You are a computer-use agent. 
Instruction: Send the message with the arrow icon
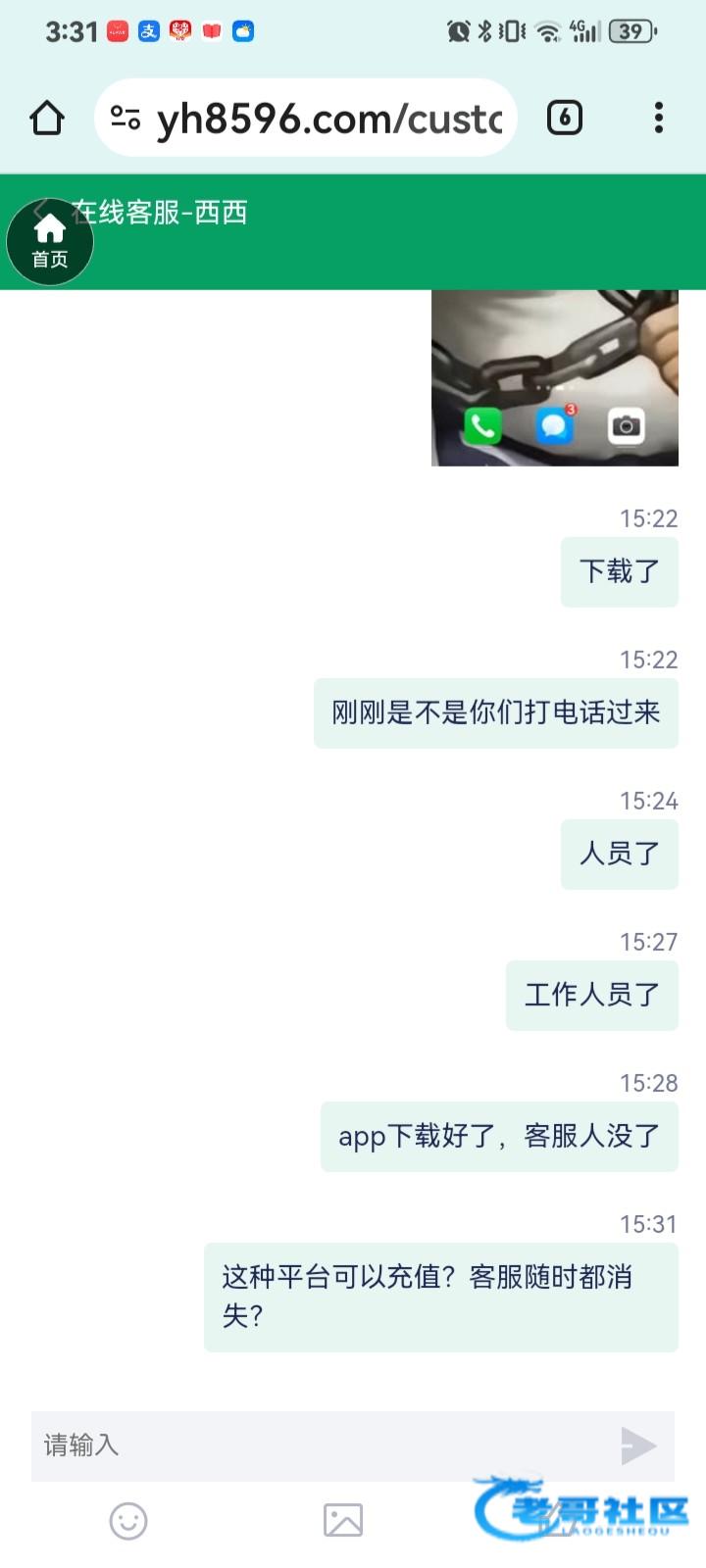(637, 1445)
